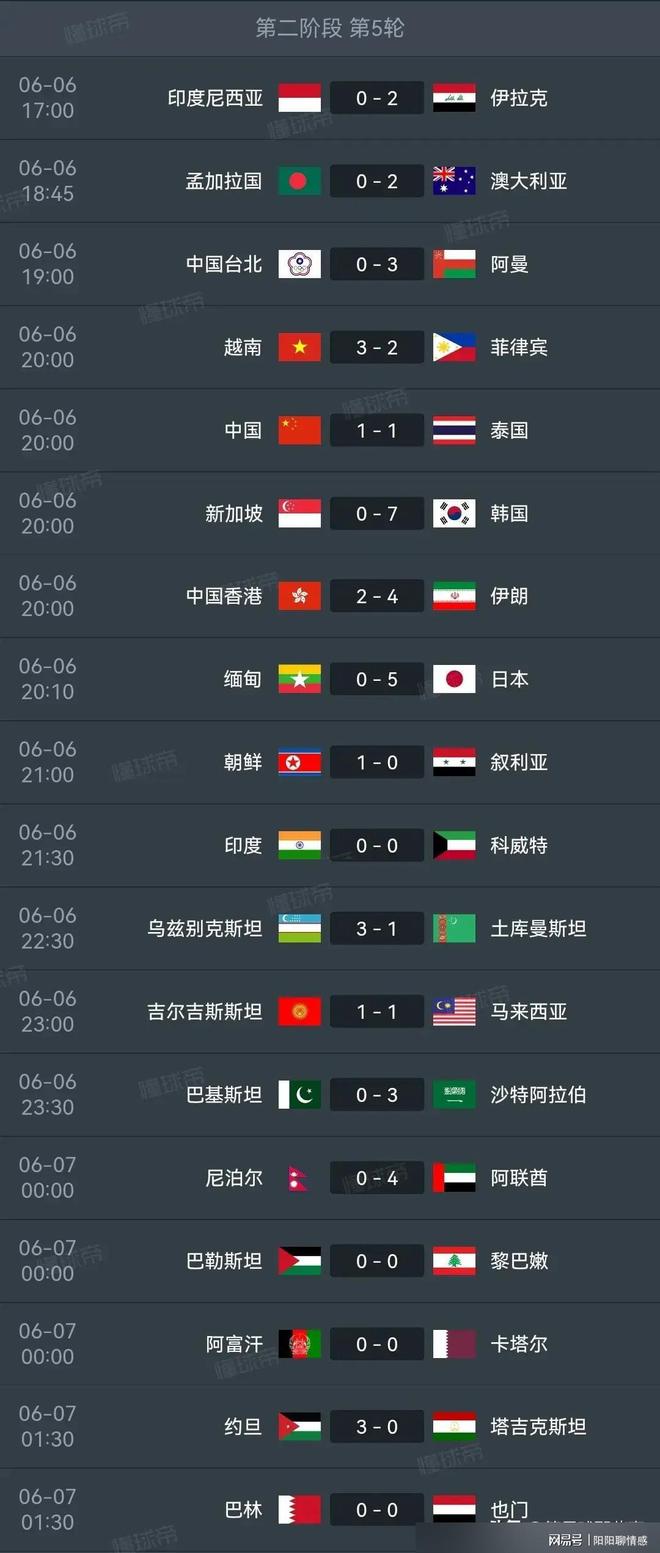Open the Bahrain vs Yemen match

(x=377, y=1509)
